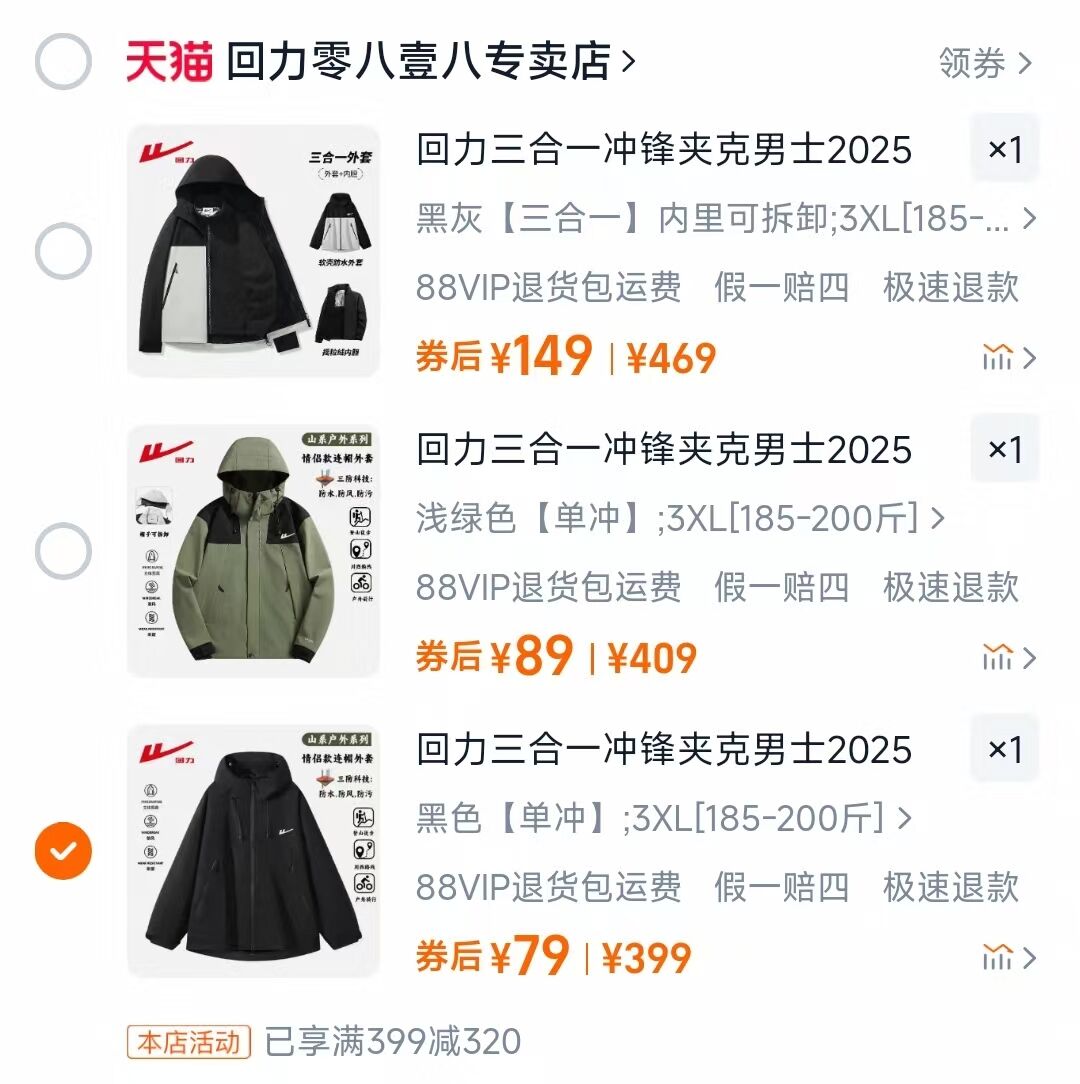Click the red Tmall 天猫 logo
This screenshot has width=1080, height=1084.
pyautogui.click(x=168, y=60)
